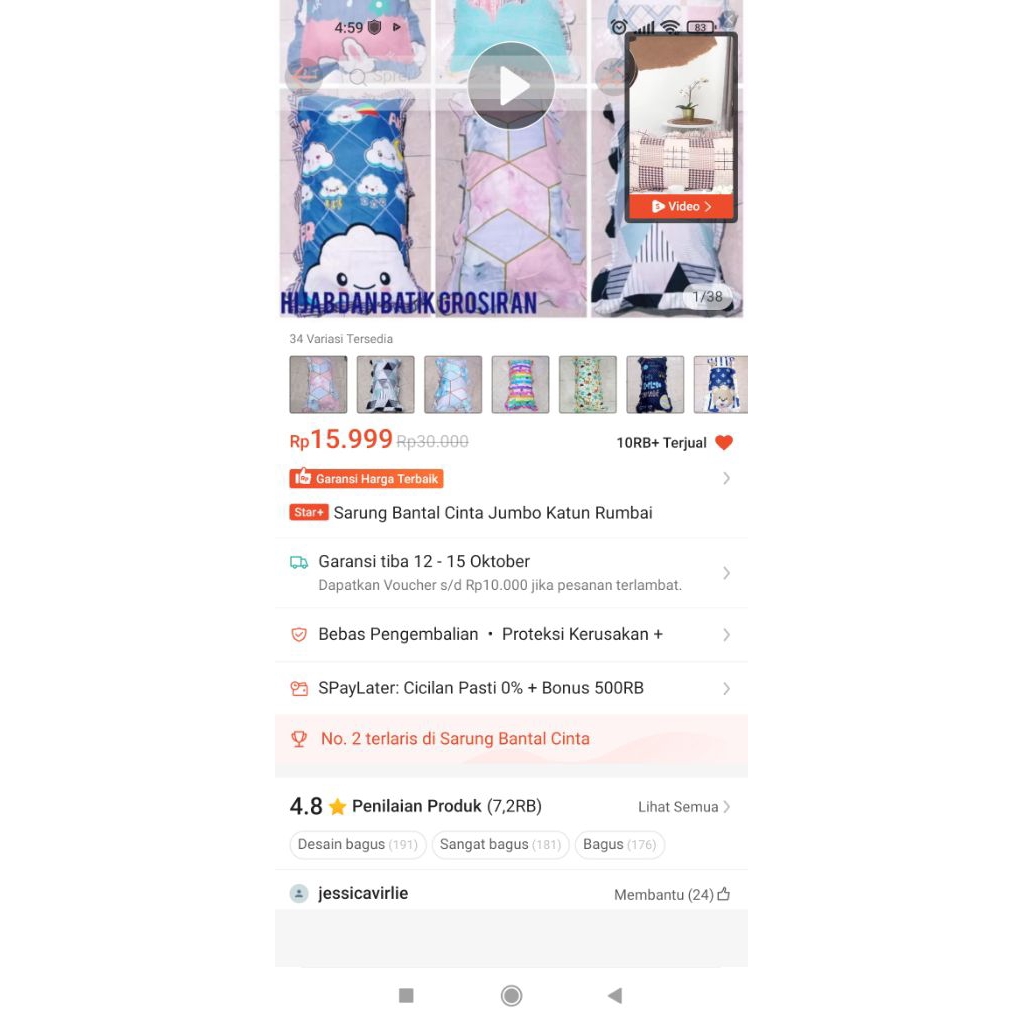Filter reviews by Desain bagus chip
The height and width of the screenshot is (1024, 1024).
pos(357,845)
